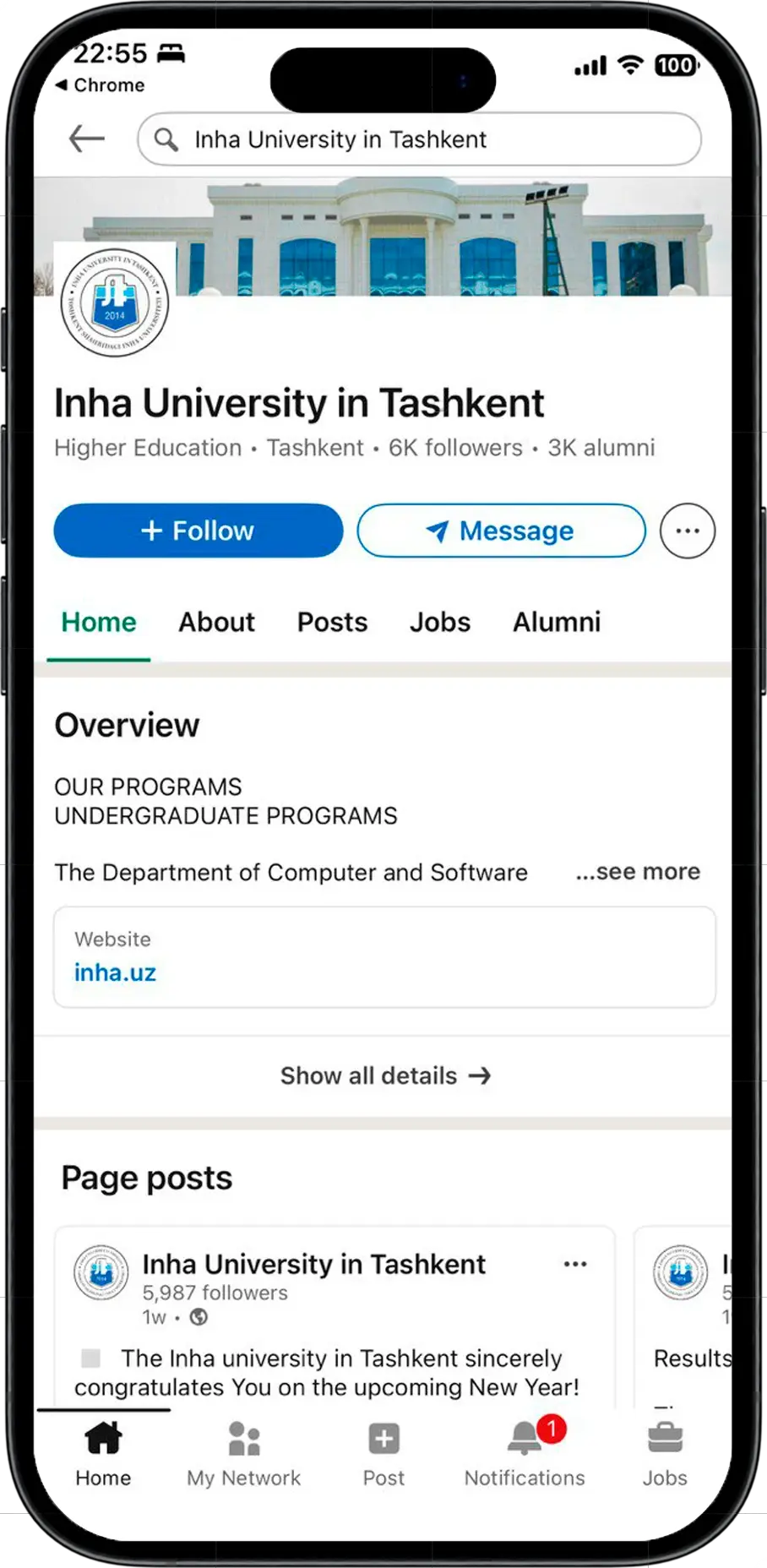Open the Home feed from bottom navigation
This screenshot has height=1568, width=767.
[x=102, y=1453]
